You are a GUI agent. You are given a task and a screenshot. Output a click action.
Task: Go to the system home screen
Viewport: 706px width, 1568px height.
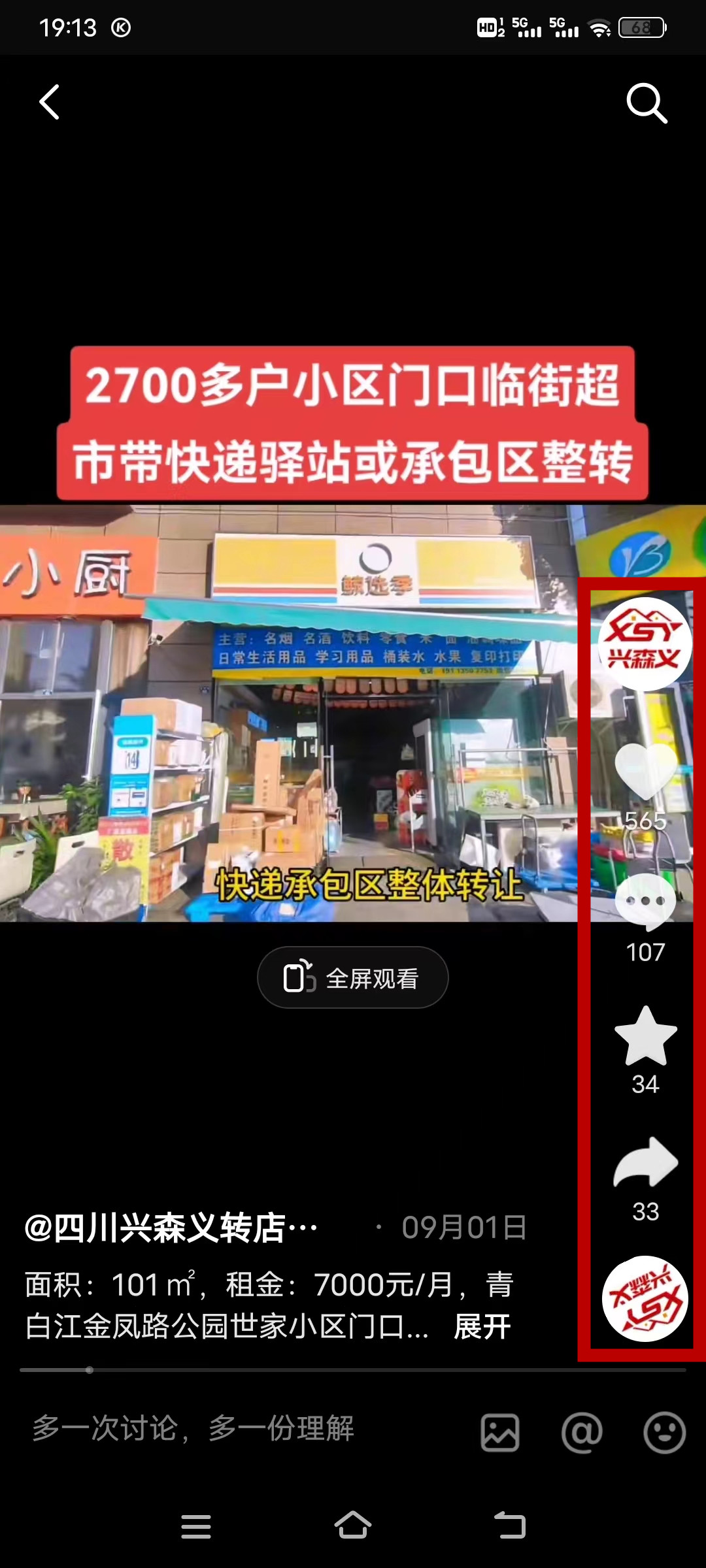353,1526
